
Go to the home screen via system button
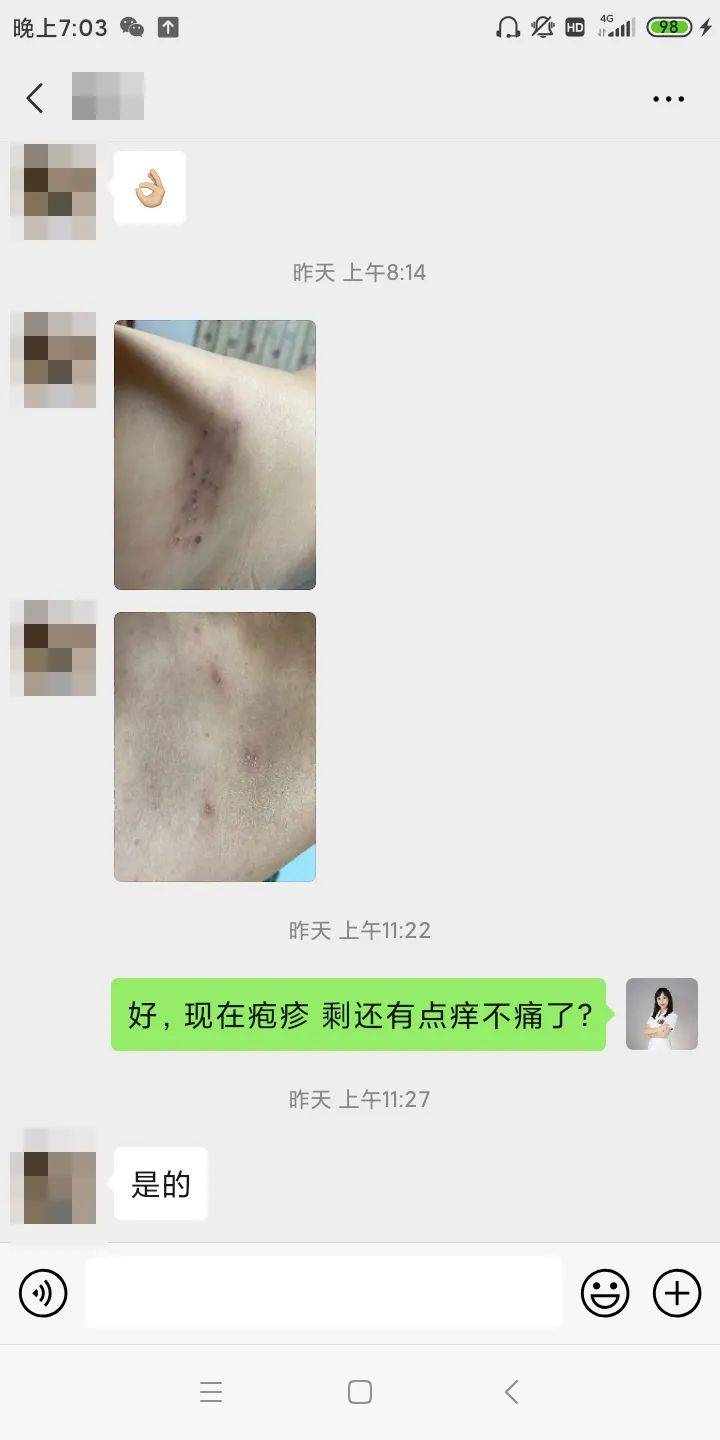pyautogui.click(x=360, y=1392)
